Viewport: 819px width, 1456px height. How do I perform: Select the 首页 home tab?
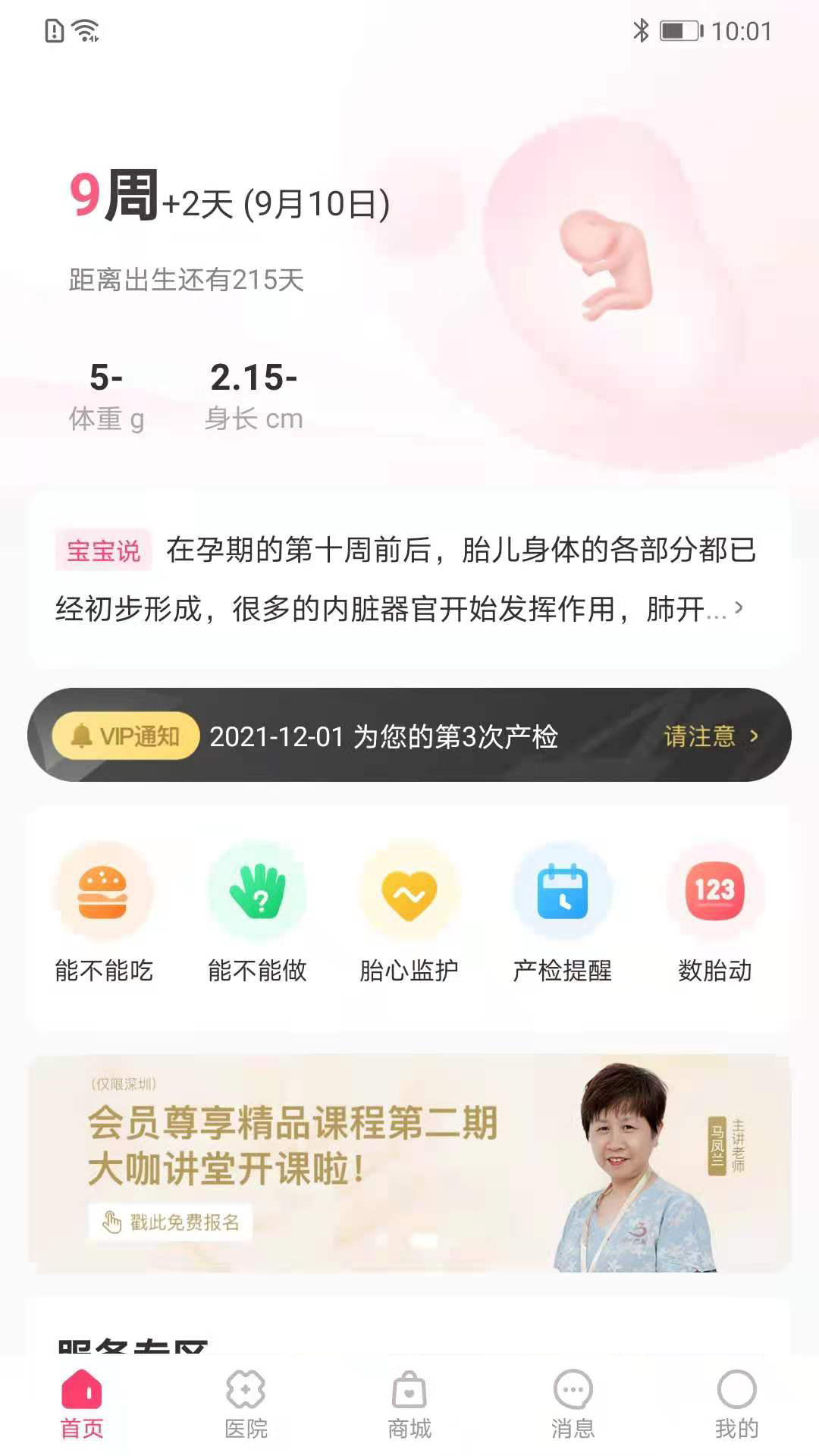tap(82, 1404)
